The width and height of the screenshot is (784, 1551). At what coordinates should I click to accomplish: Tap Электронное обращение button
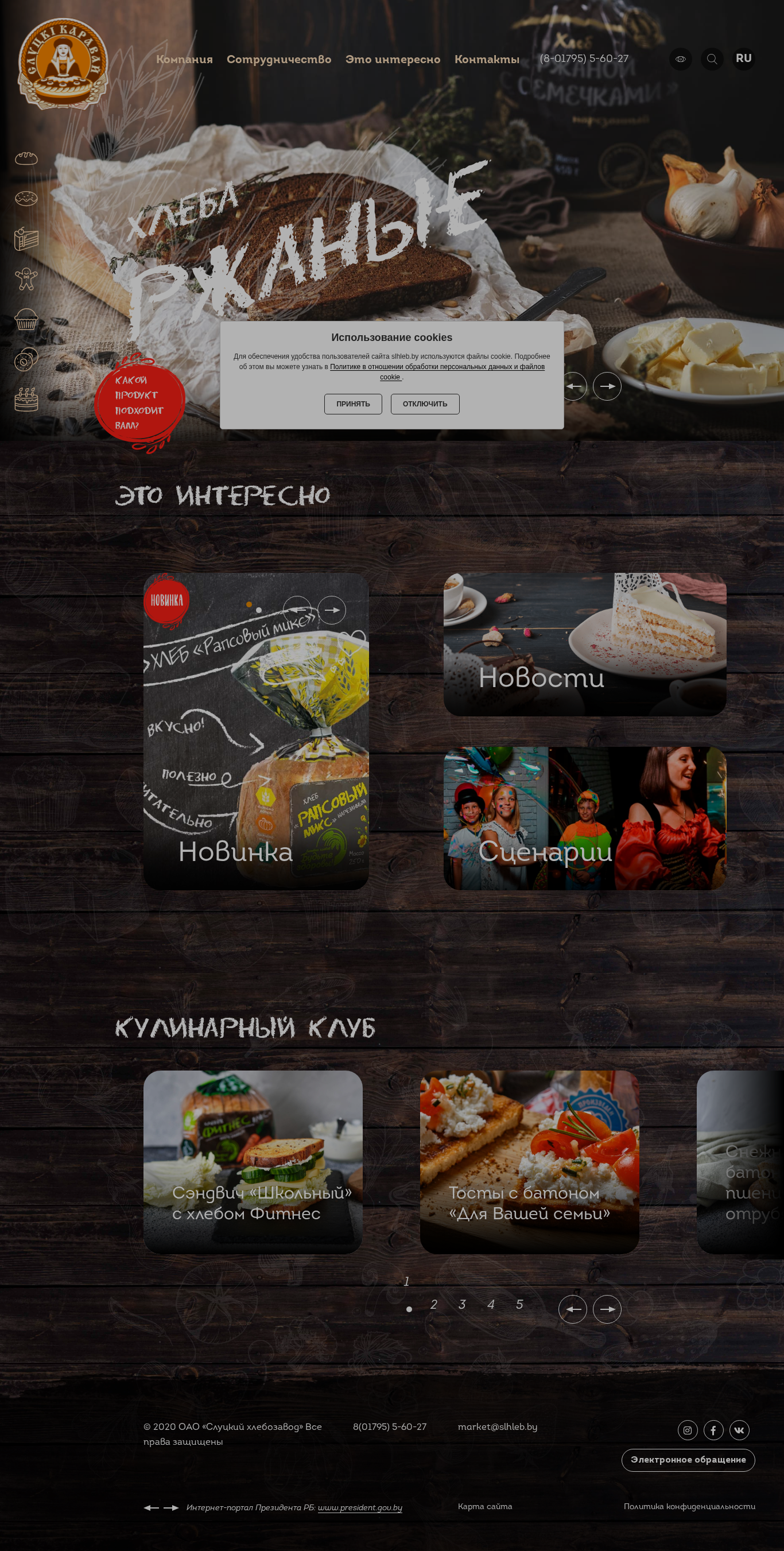tap(688, 1460)
